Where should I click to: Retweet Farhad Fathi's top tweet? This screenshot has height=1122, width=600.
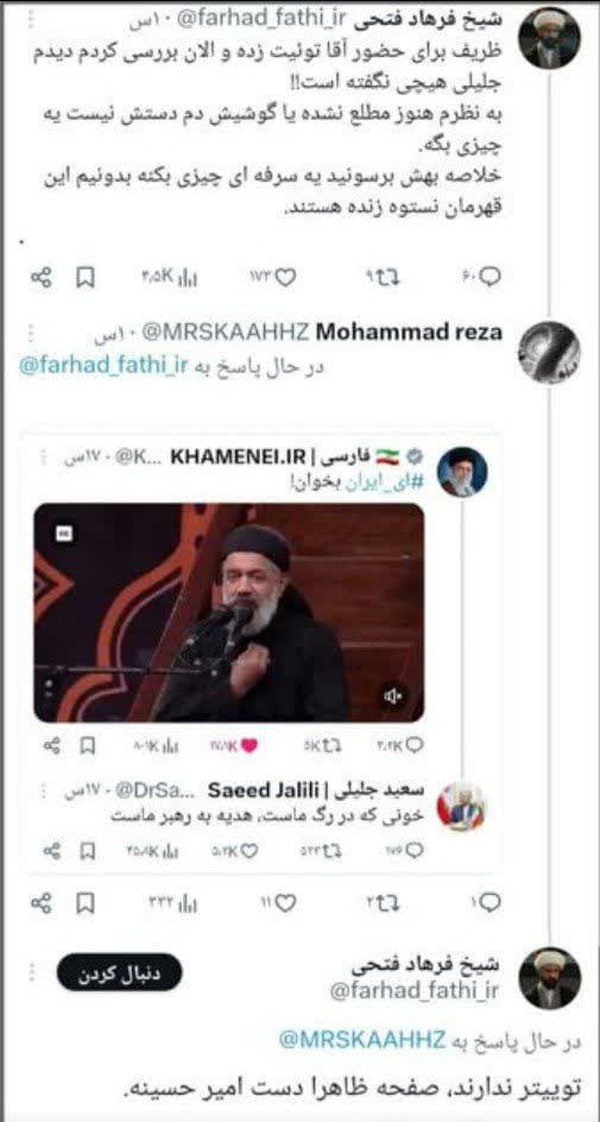(x=382, y=277)
